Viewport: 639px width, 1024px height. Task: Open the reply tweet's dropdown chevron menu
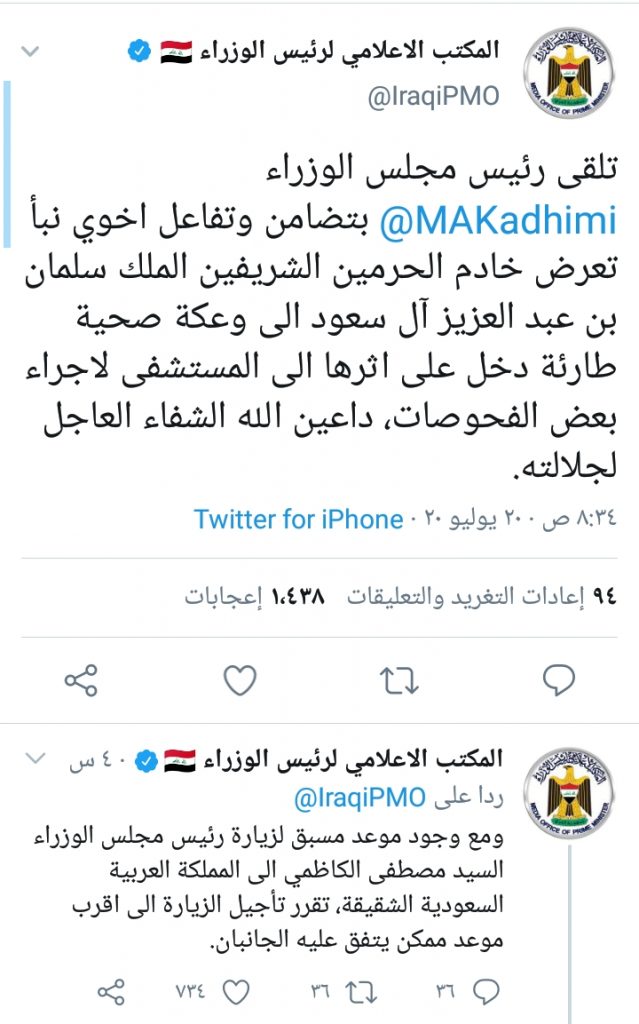click(x=34, y=758)
